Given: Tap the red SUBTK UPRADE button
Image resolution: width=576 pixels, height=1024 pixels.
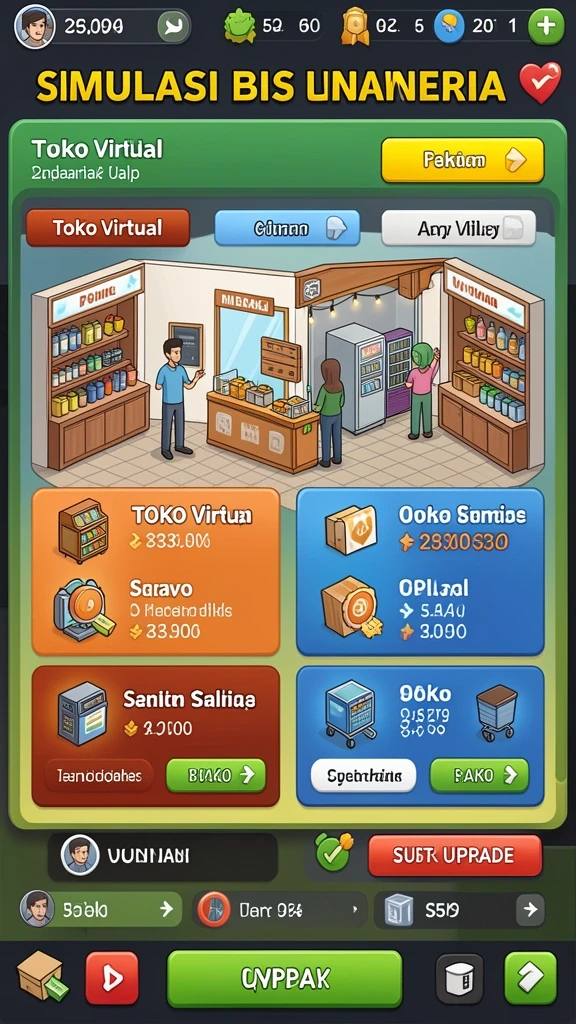Looking at the screenshot, I should (455, 856).
